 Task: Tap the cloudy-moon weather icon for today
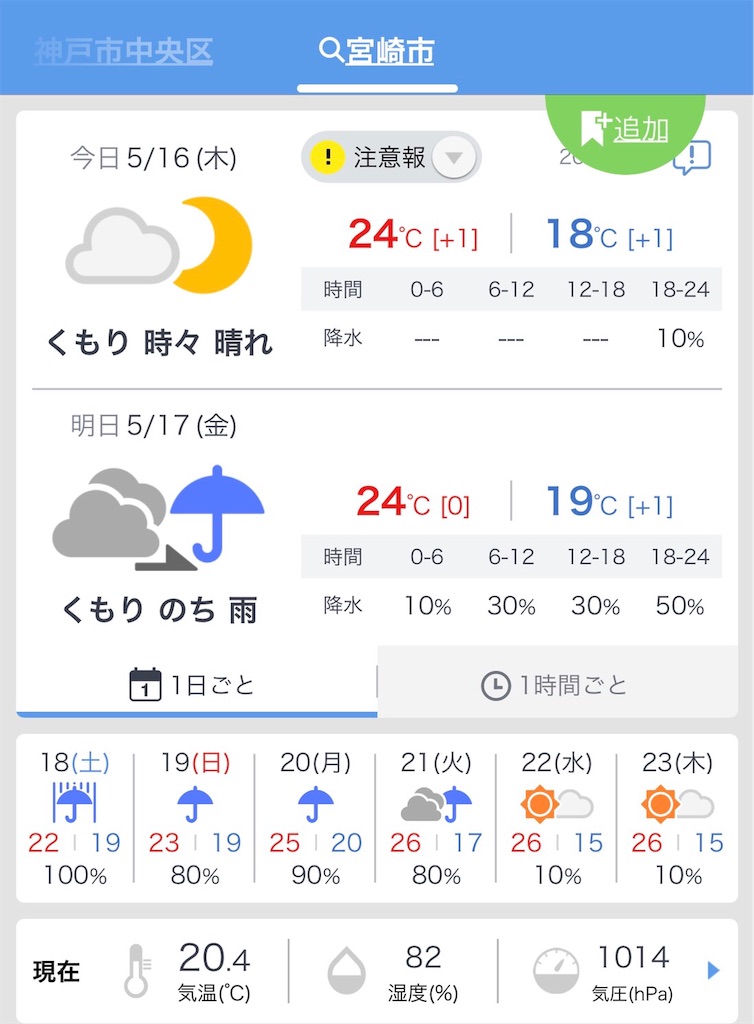155,240
